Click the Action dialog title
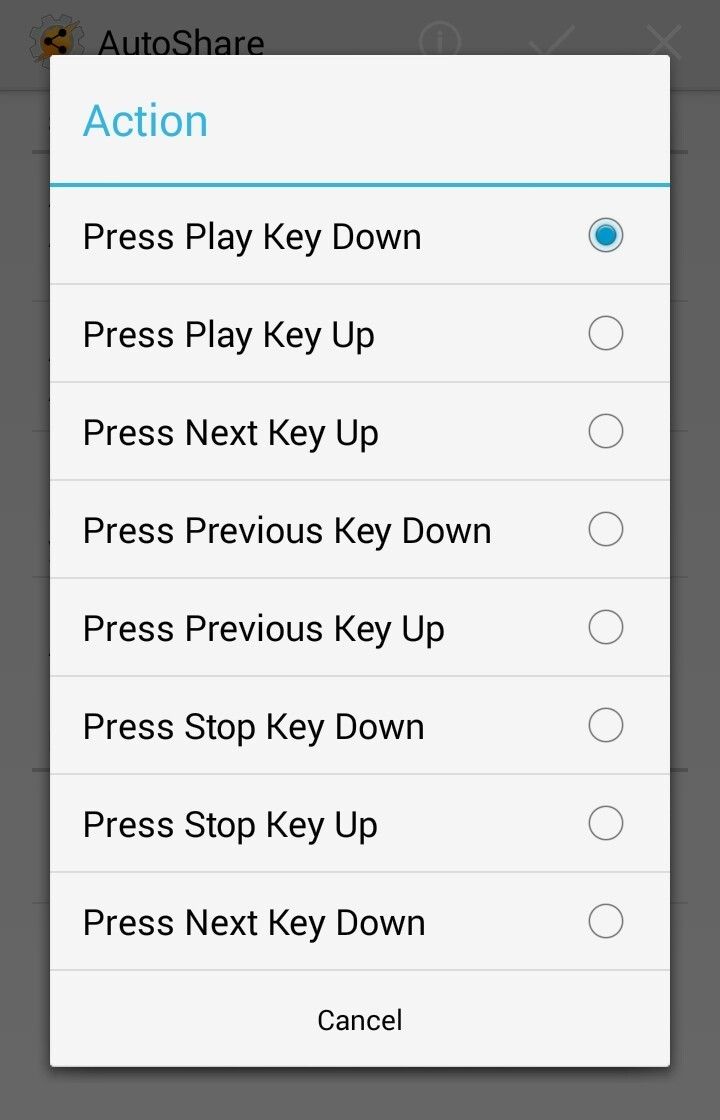Image resolution: width=720 pixels, height=1120 pixels. pos(146,120)
